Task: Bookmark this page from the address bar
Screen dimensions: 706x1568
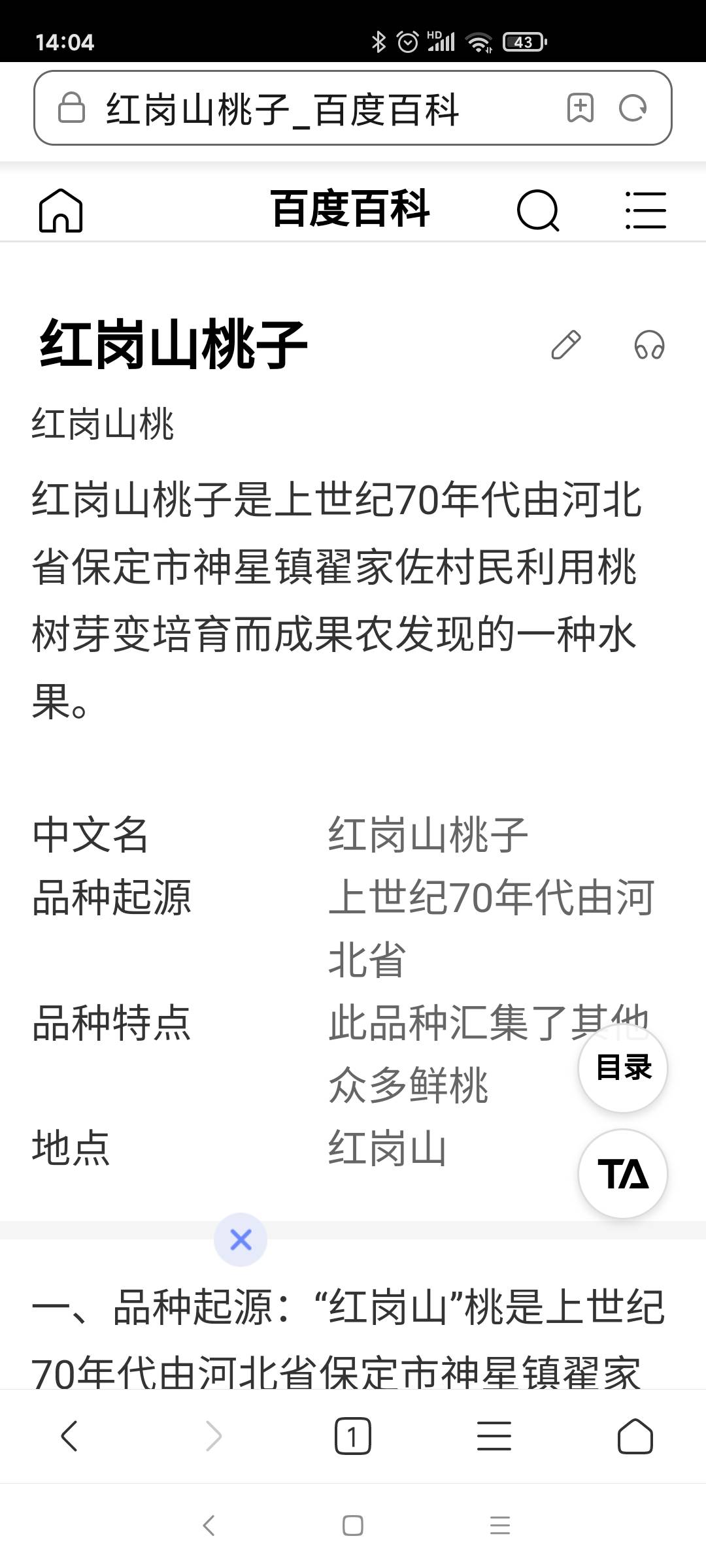Action: click(580, 108)
